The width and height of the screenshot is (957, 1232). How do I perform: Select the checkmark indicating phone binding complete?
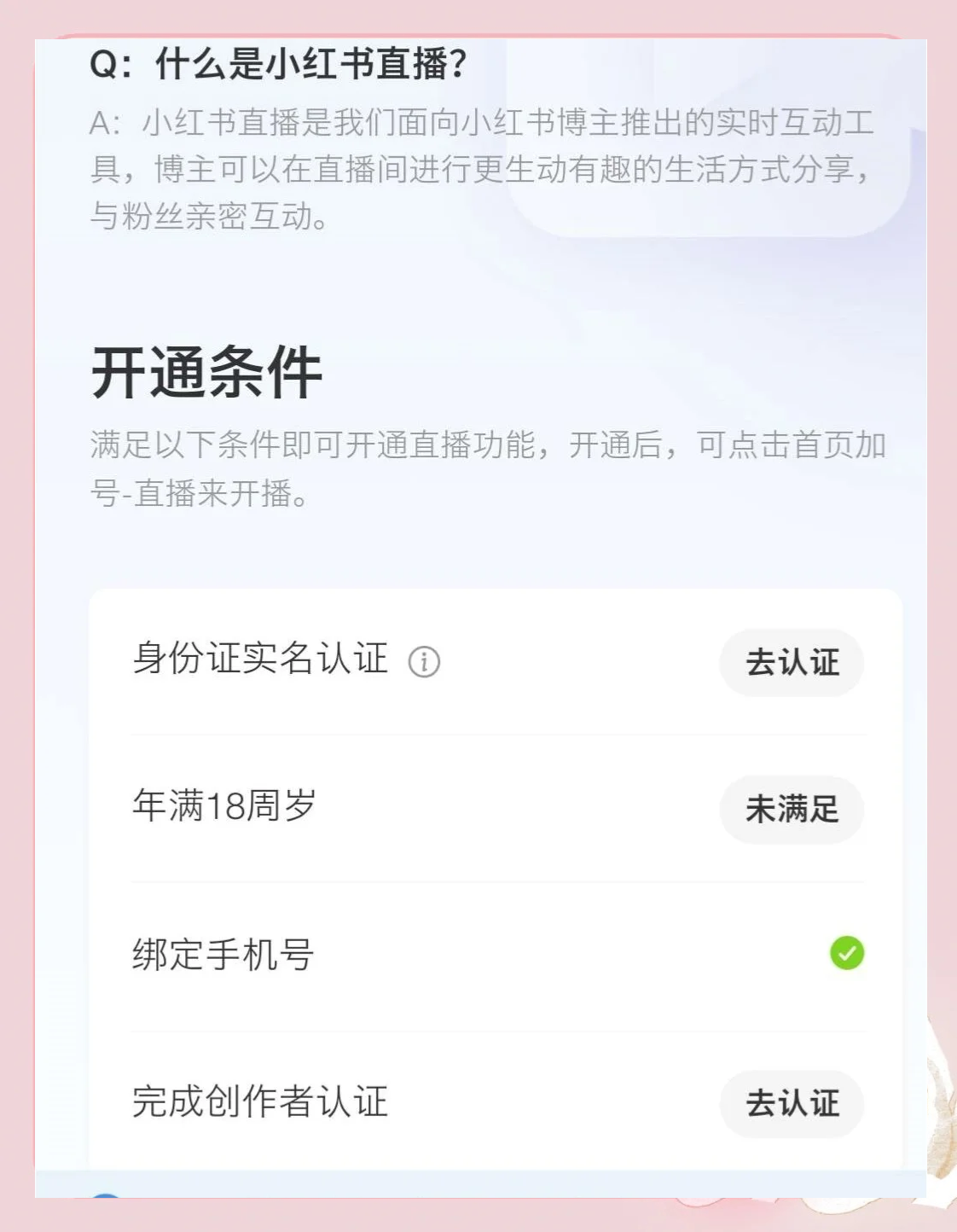[845, 954]
